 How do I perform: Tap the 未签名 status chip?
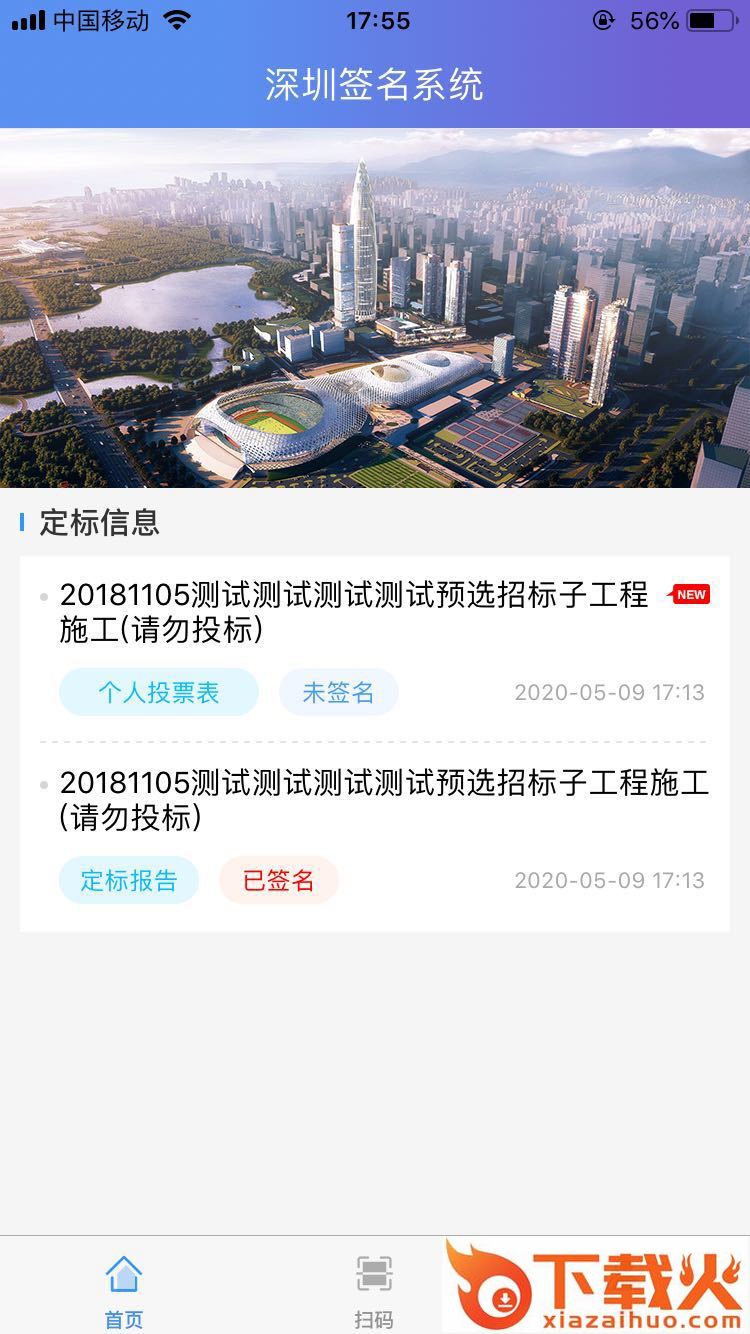(338, 692)
